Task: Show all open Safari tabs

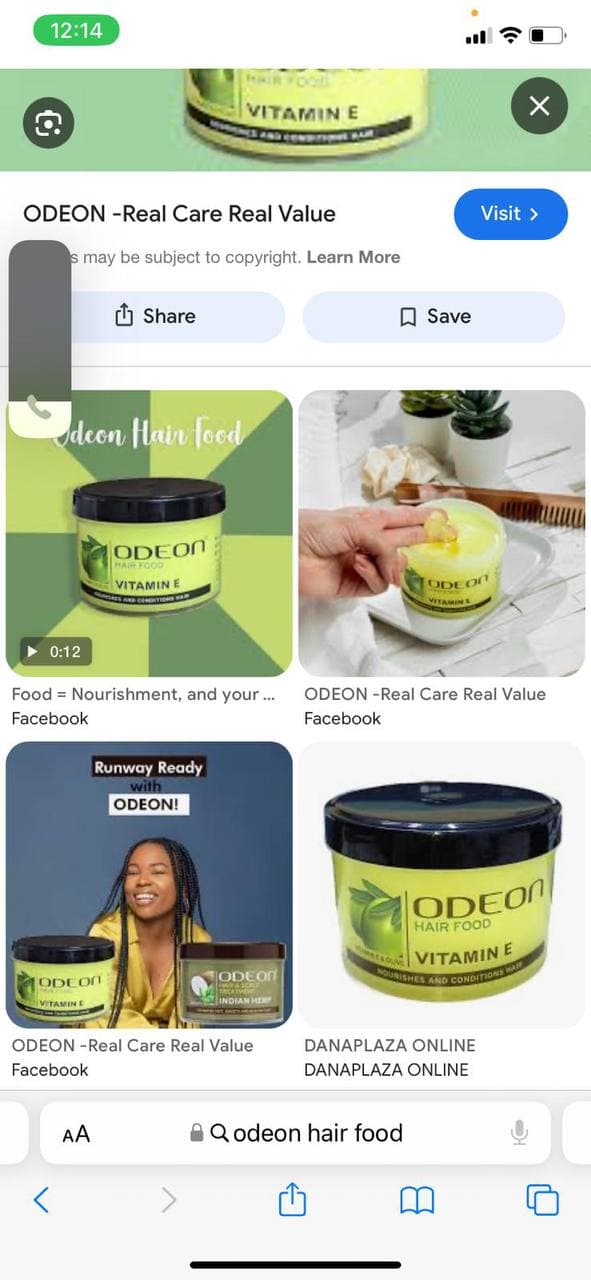Action: point(542,1199)
